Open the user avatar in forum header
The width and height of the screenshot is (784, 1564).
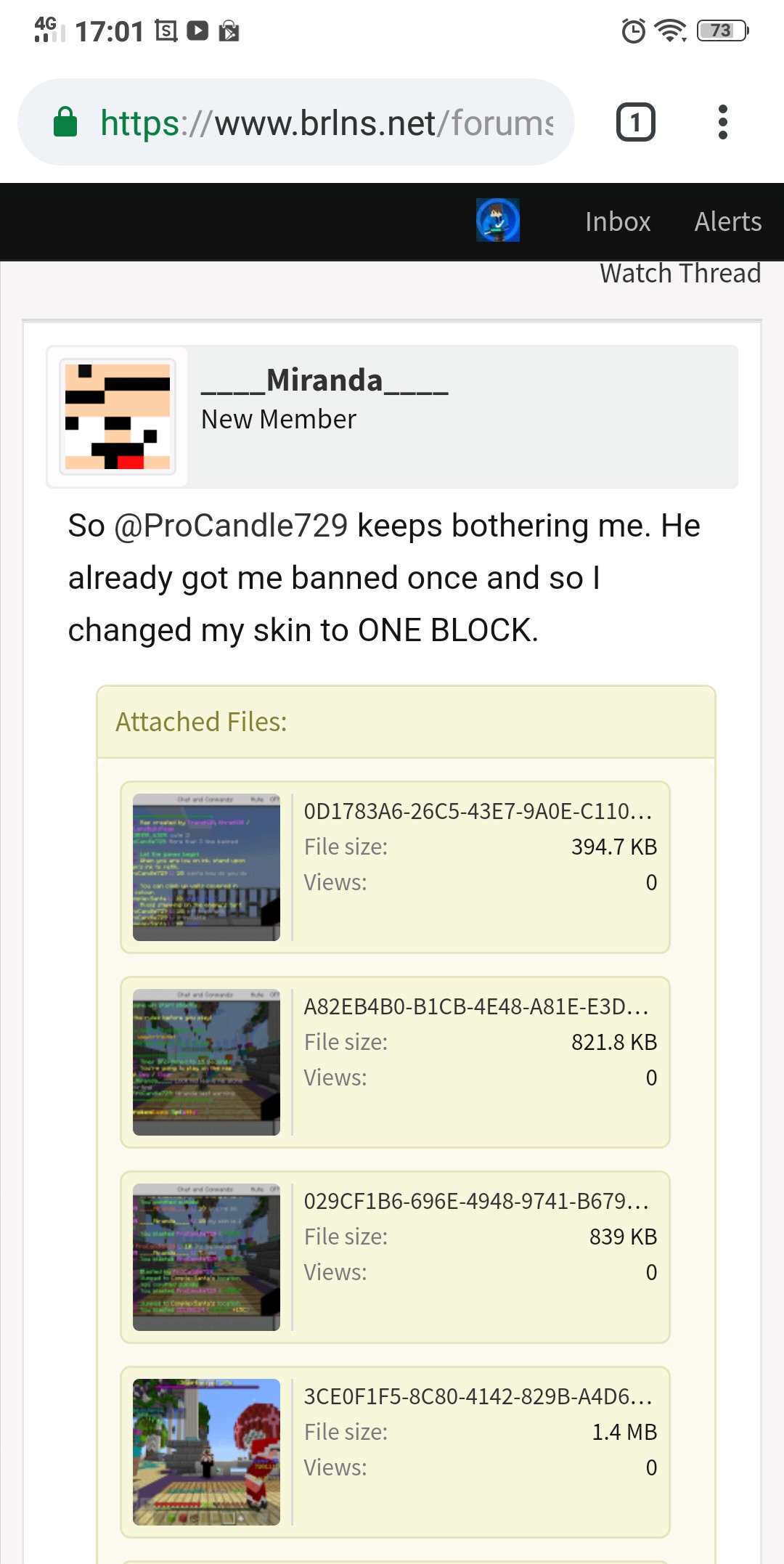tap(498, 220)
